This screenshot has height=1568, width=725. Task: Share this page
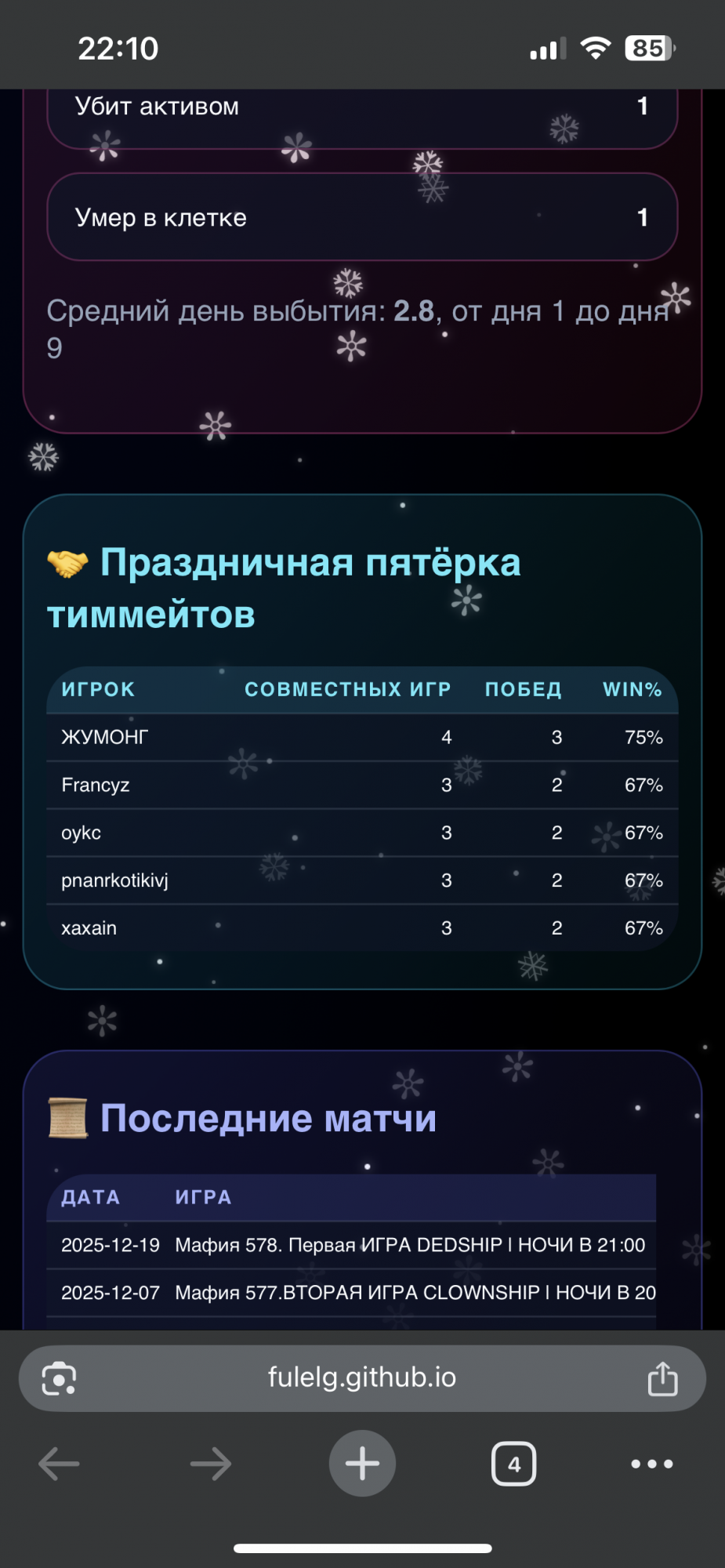pos(662,1378)
